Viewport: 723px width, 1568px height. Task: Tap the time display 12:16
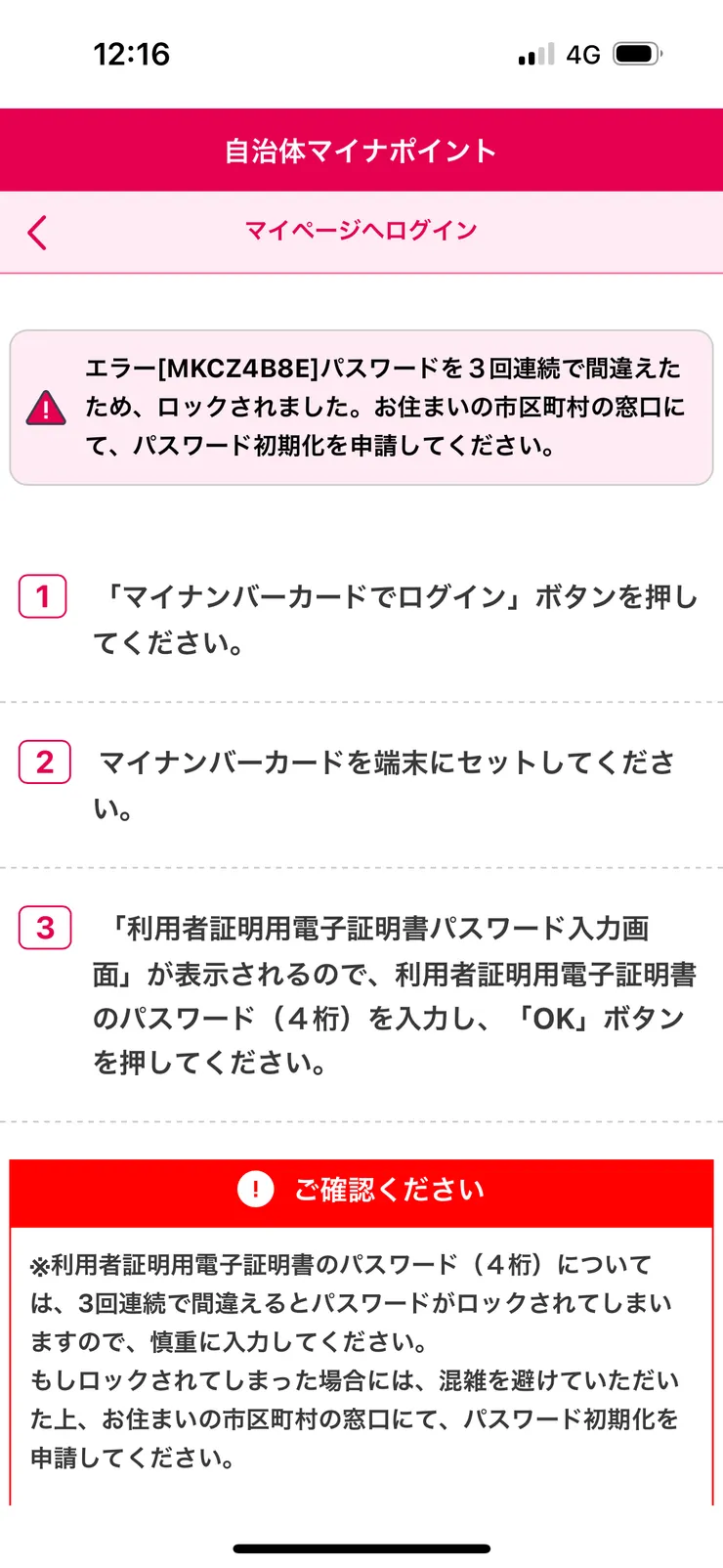(x=131, y=55)
